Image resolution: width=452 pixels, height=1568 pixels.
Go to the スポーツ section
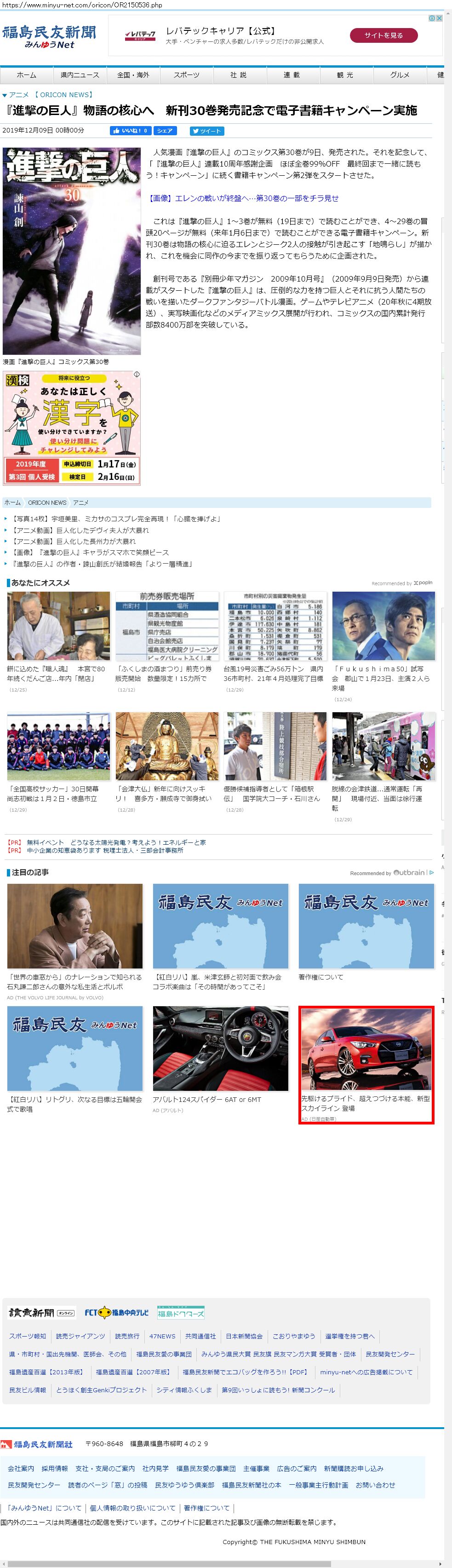pyautogui.click(x=186, y=75)
